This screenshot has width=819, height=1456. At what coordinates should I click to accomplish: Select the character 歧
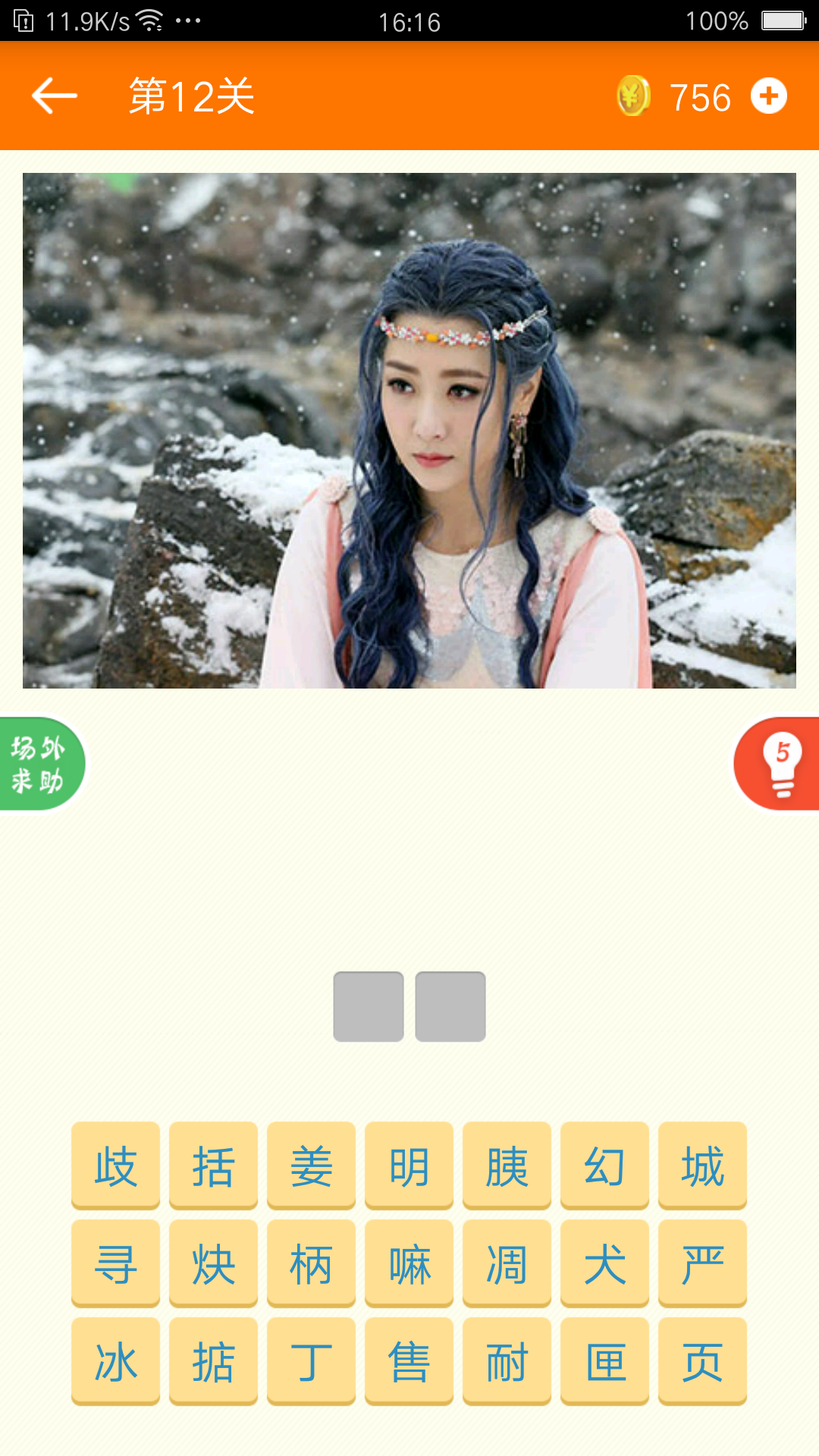click(115, 1166)
